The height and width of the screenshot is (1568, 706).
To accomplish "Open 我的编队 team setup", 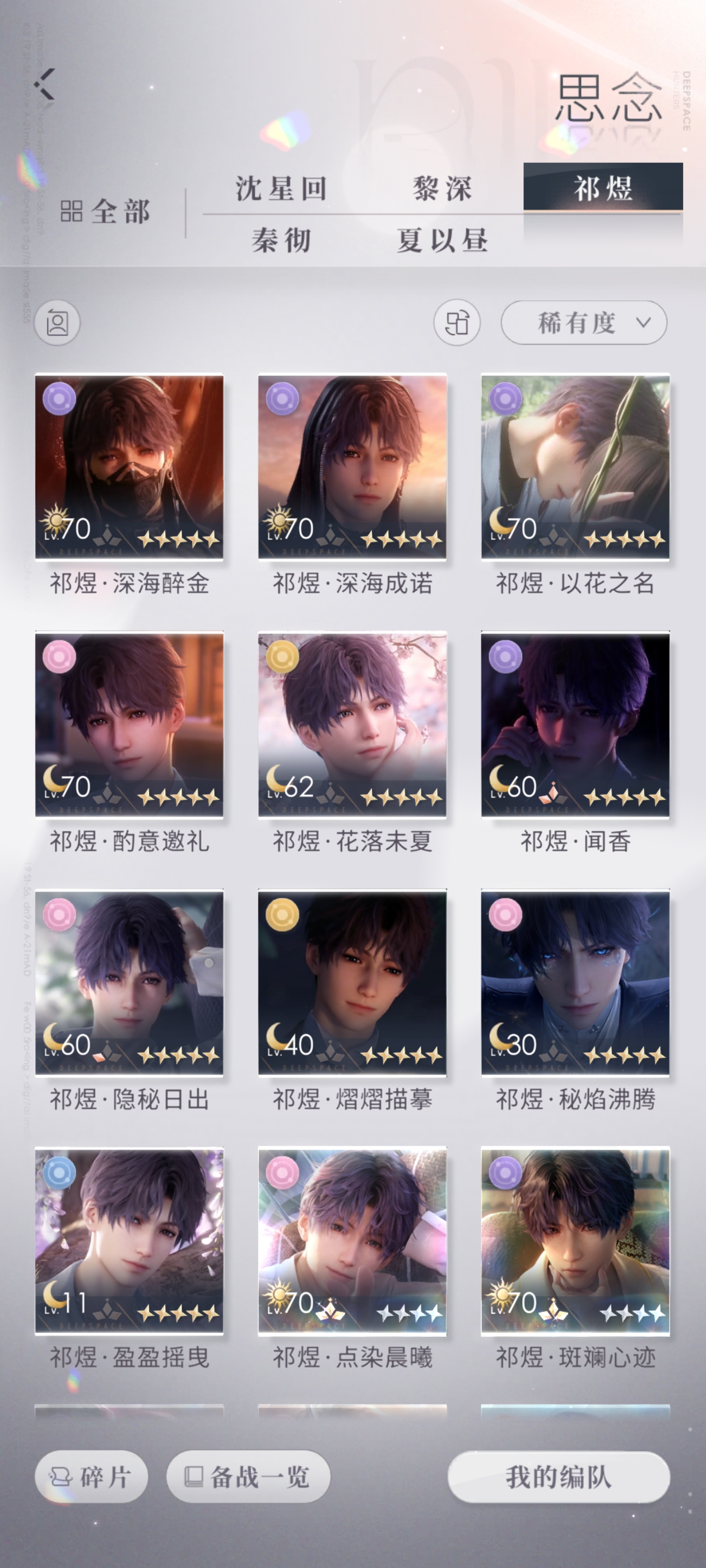I will (559, 1477).
